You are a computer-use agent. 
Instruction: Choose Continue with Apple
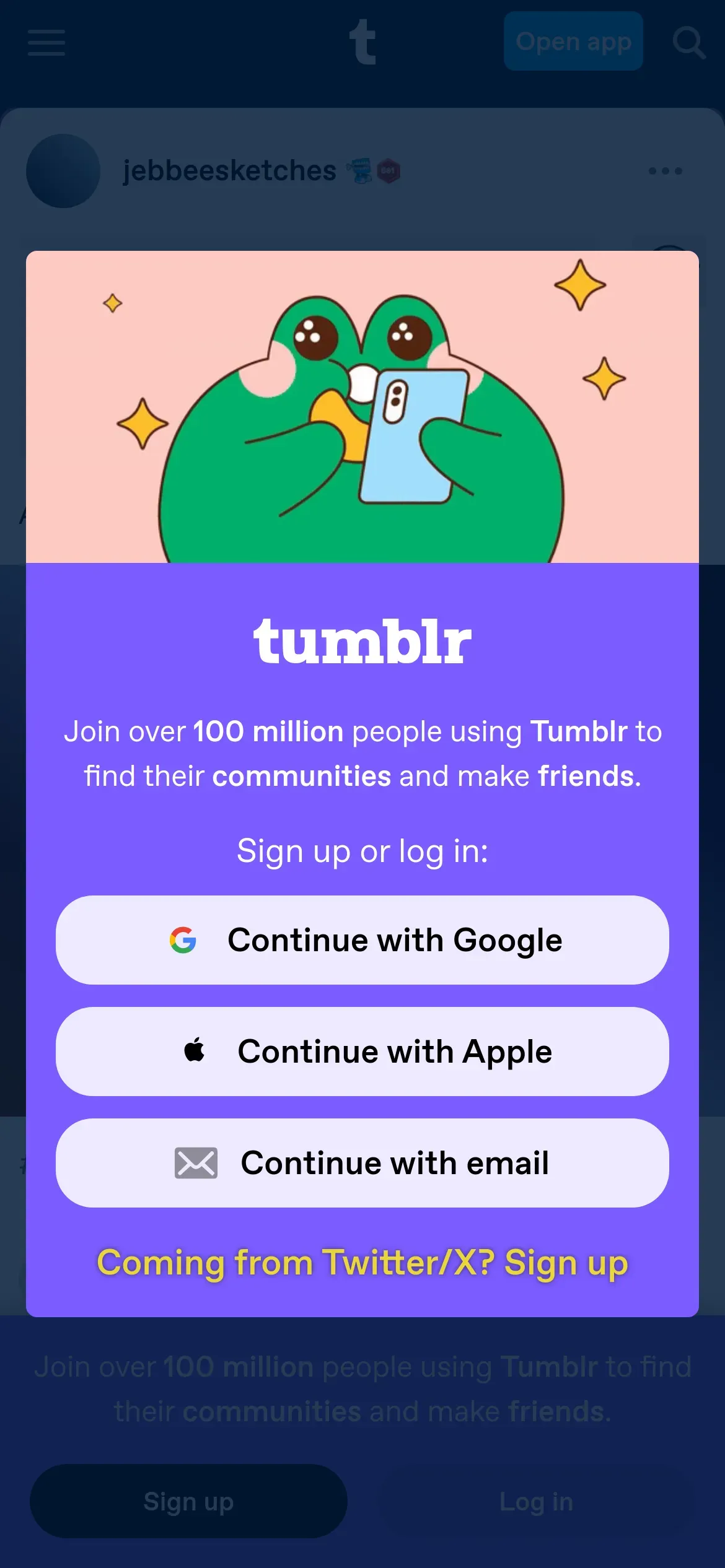click(x=362, y=1051)
